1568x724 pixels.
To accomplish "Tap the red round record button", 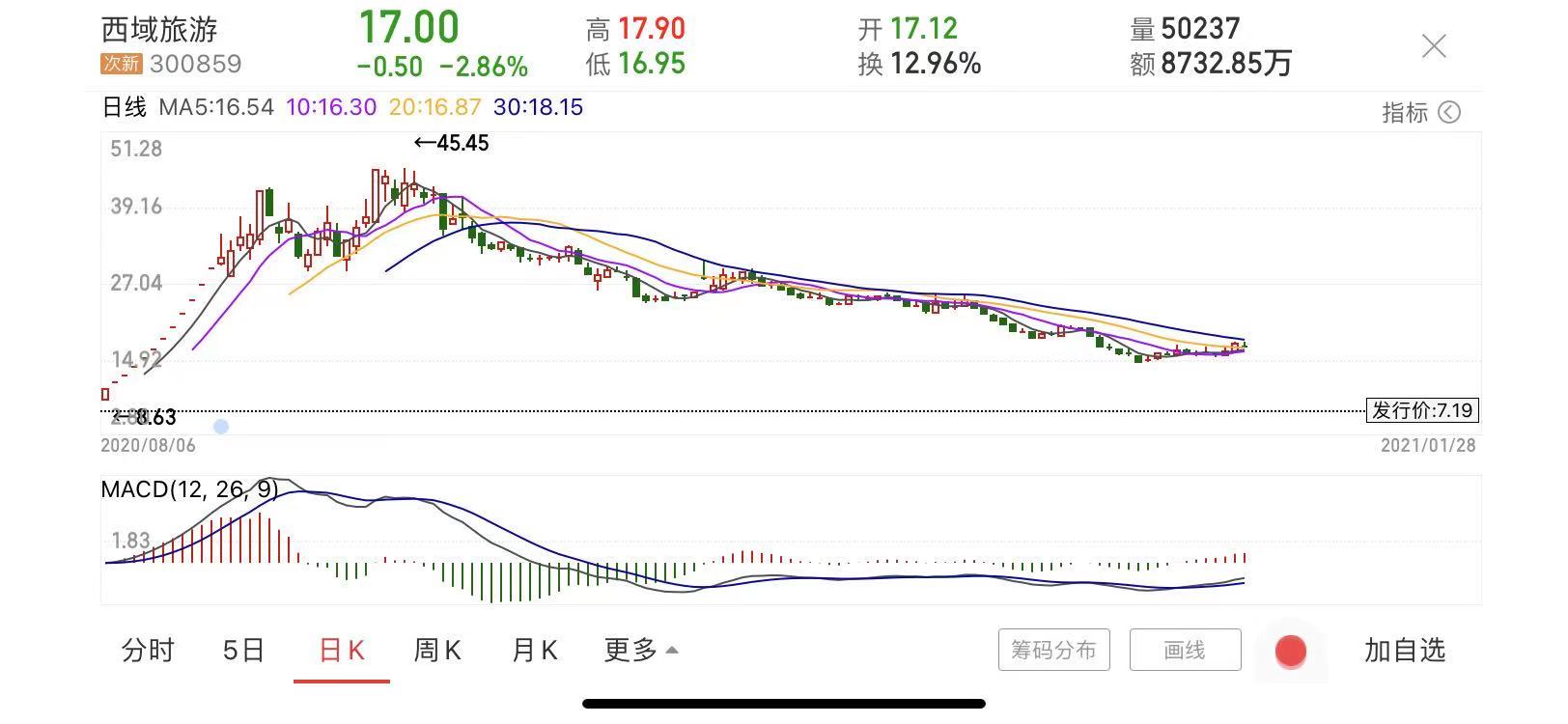I will (x=1291, y=652).
